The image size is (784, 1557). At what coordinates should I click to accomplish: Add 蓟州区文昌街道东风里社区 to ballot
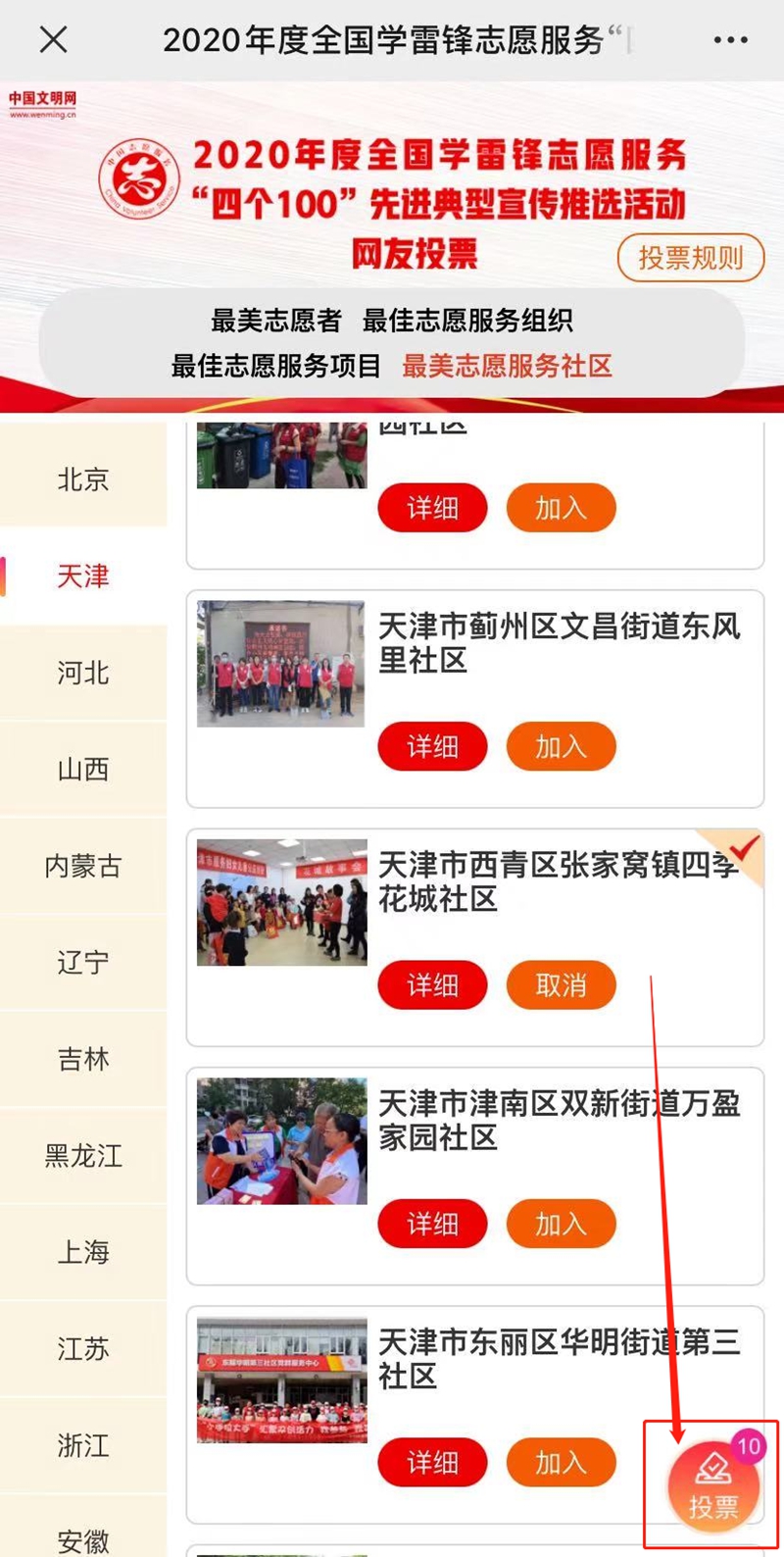pyautogui.click(x=561, y=747)
